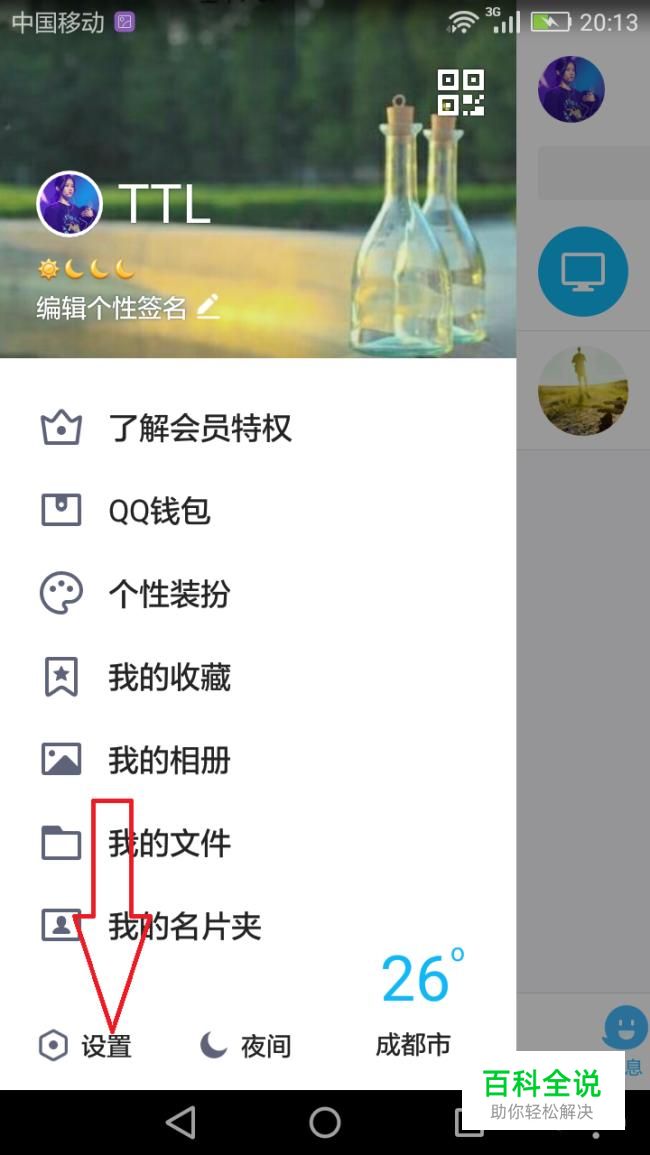Open QQ钱包 wallet
Screen dimensions: 650x1155
(x=159, y=512)
